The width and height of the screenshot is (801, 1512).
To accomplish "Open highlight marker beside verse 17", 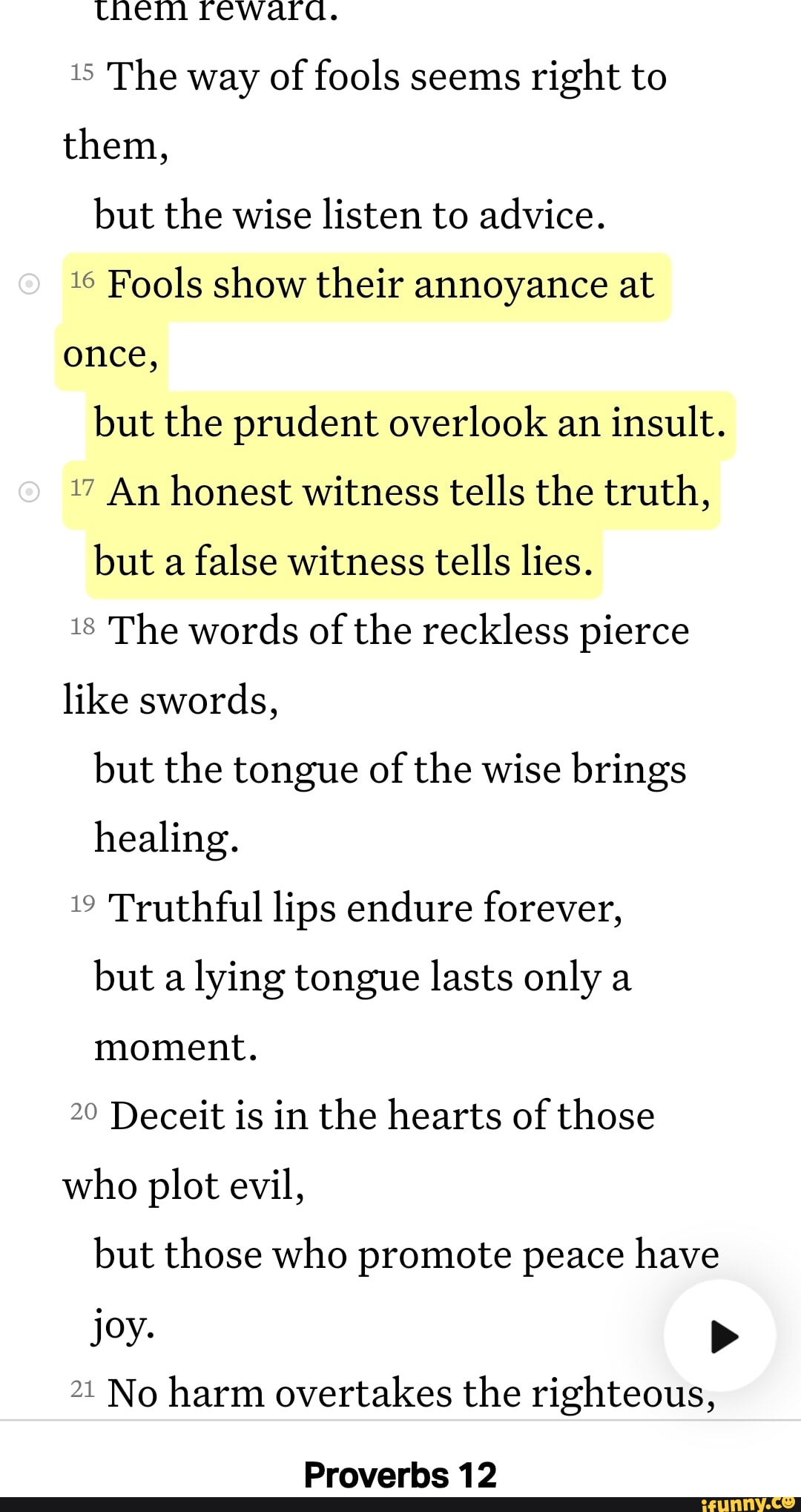I will click(29, 492).
